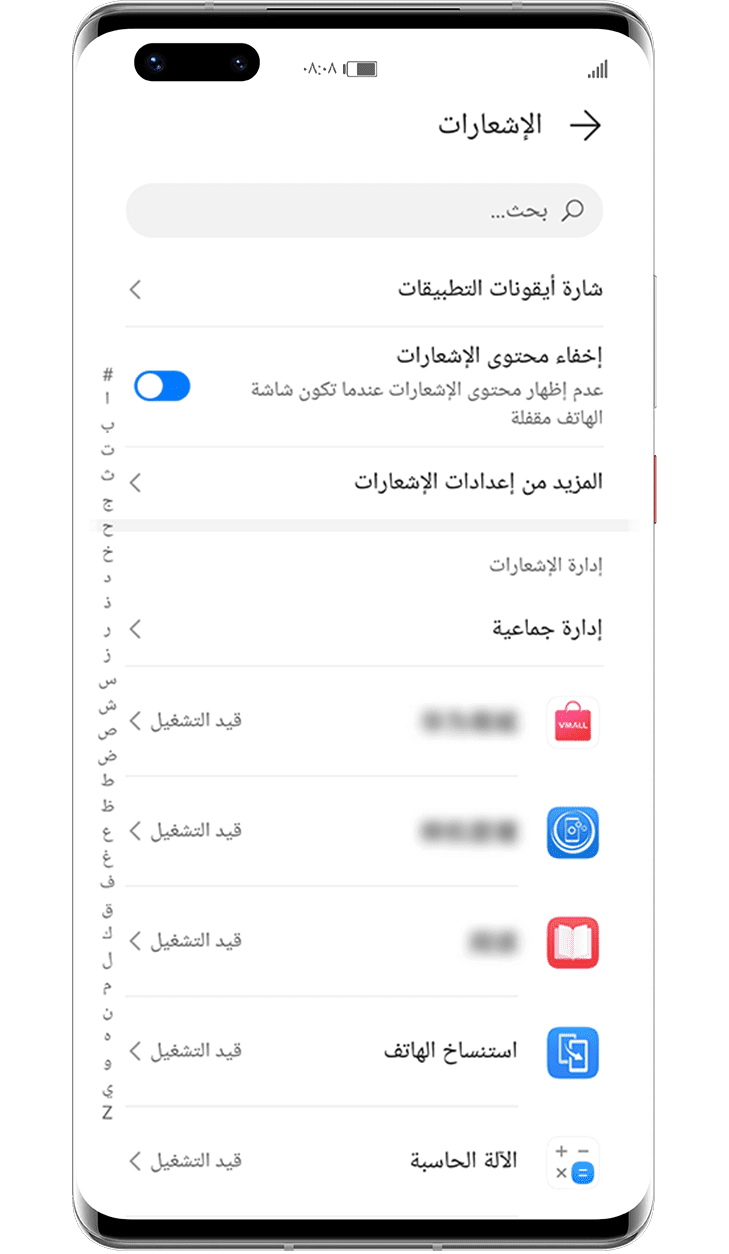This screenshot has height=1254, width=729.
Task: Jump to # in the alphabet index
Action: [107, 374]
